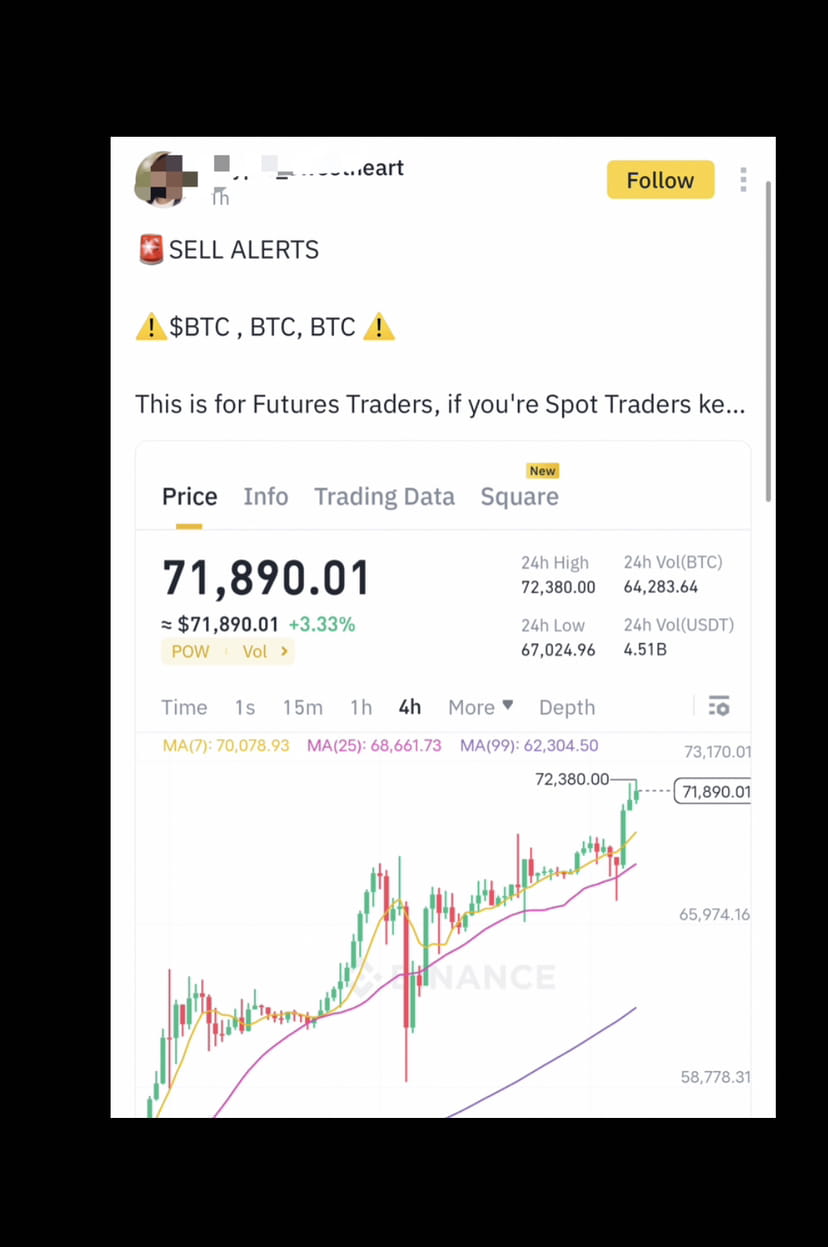Select the Price tab

pos(189,496)
